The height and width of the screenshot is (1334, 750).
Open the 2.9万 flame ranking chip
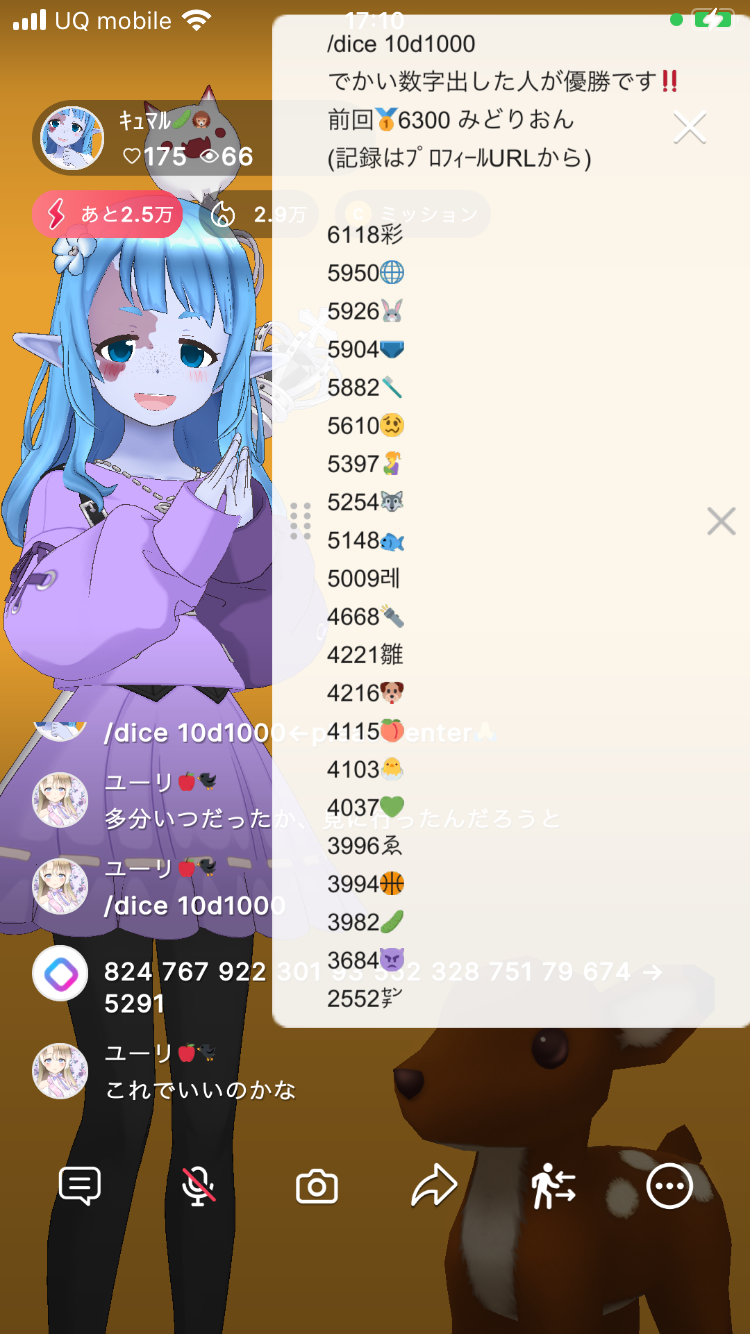click(x=258, y=214)
